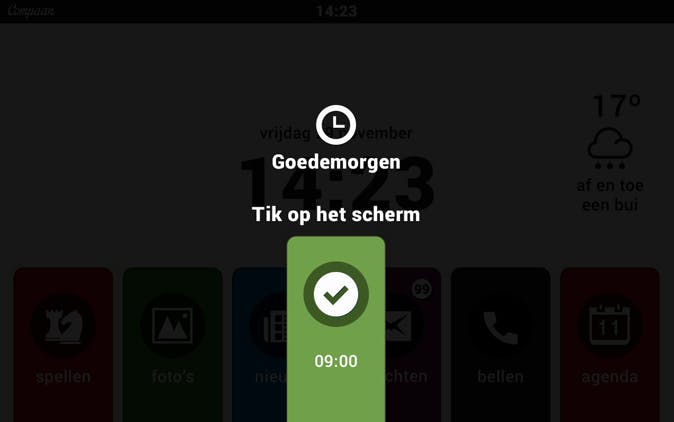Tap the green 09:00 checkmark card
Screen dimensions: 674x422
coord(336,320)
